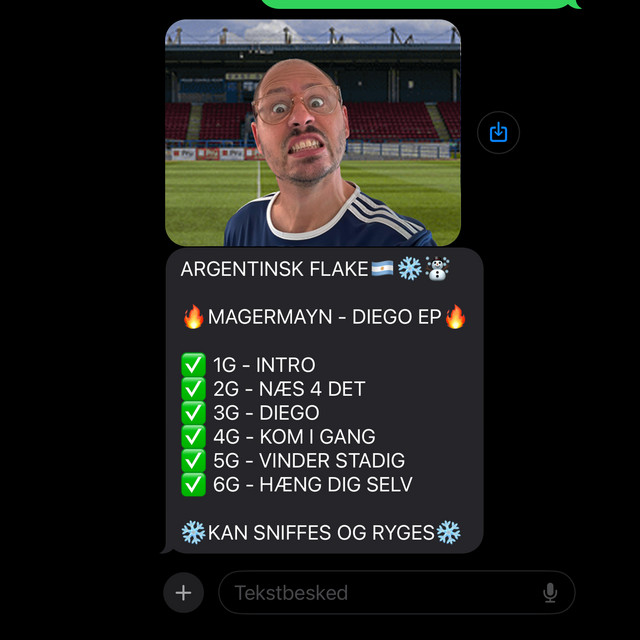The image size is (640, 640).
Task: Open the plus attachments menu
Action: 183,592
